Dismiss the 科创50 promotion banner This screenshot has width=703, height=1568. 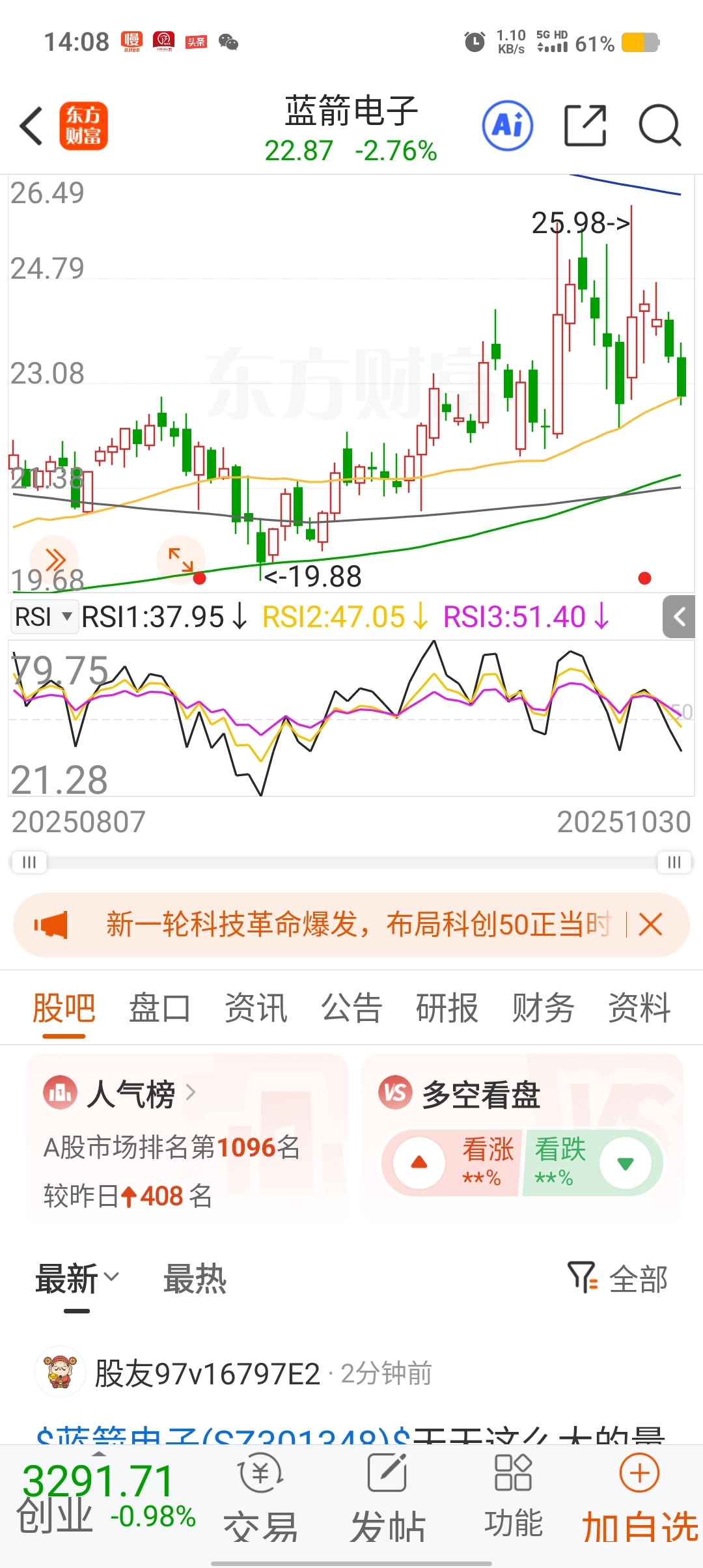point(650,924)
